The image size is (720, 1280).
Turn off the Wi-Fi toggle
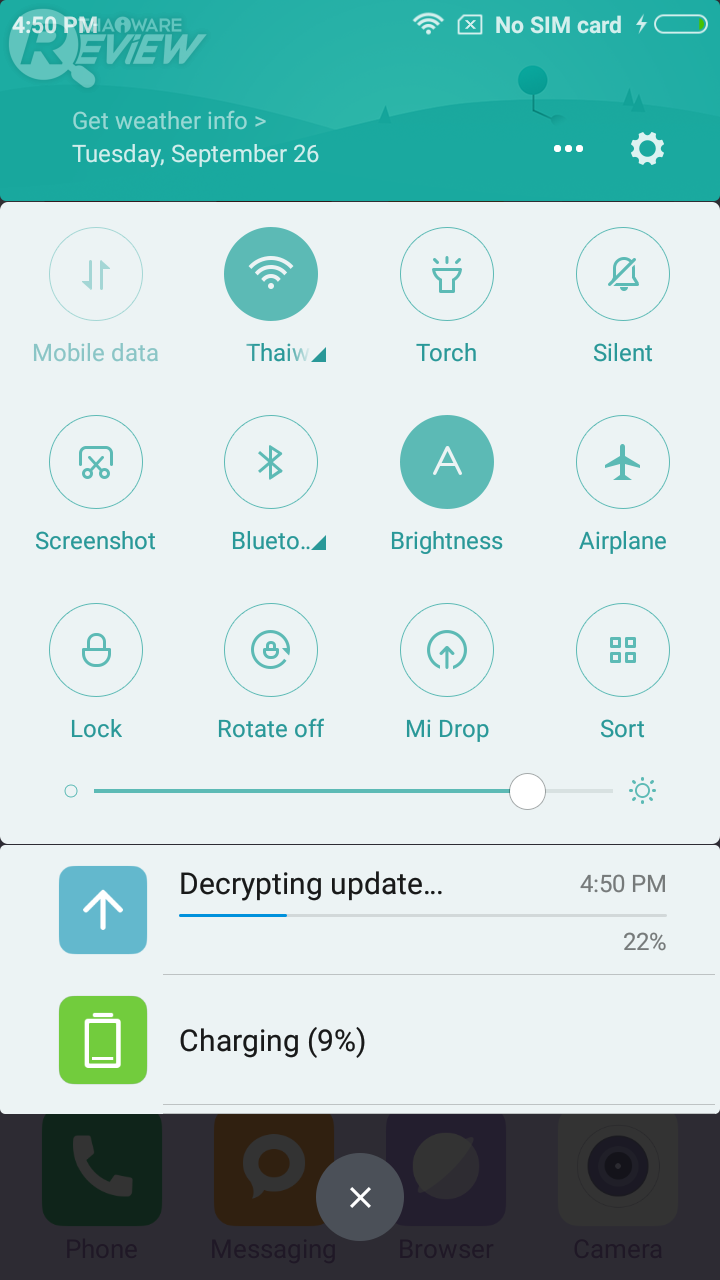(x=271, y=274)
